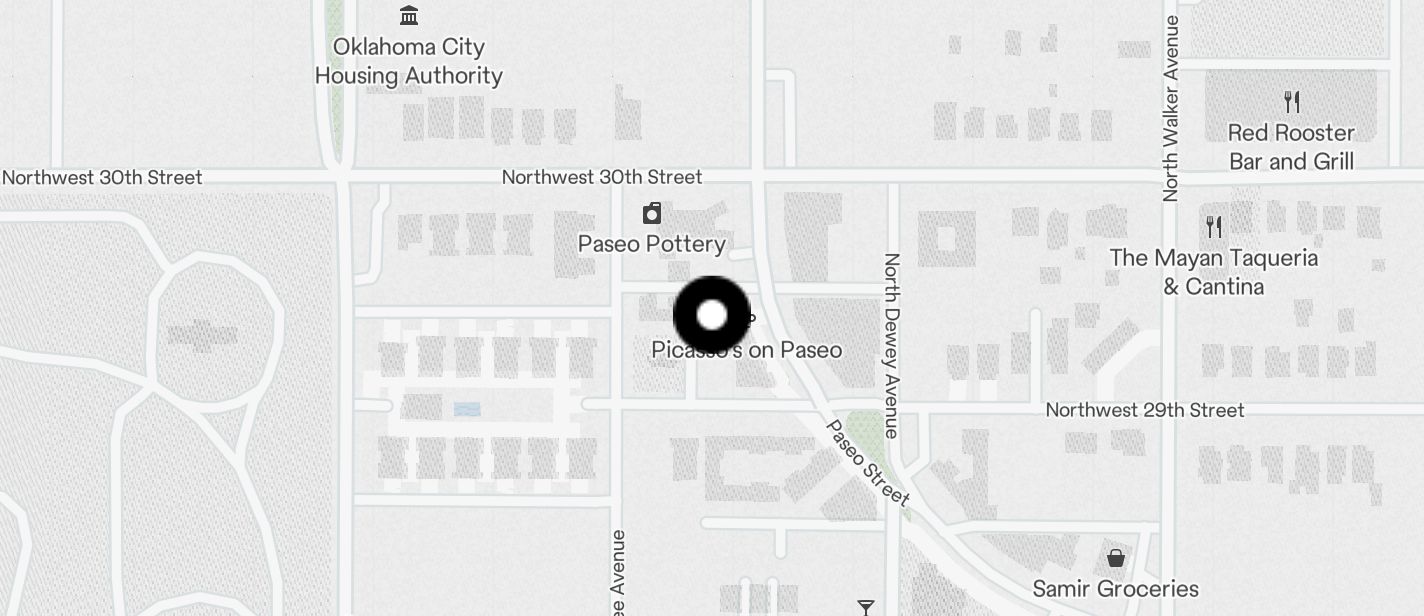This screenshot has height=616, width=1424.
Task: Select Paseo Pottery on the map
Action: (x=652, y=213)
